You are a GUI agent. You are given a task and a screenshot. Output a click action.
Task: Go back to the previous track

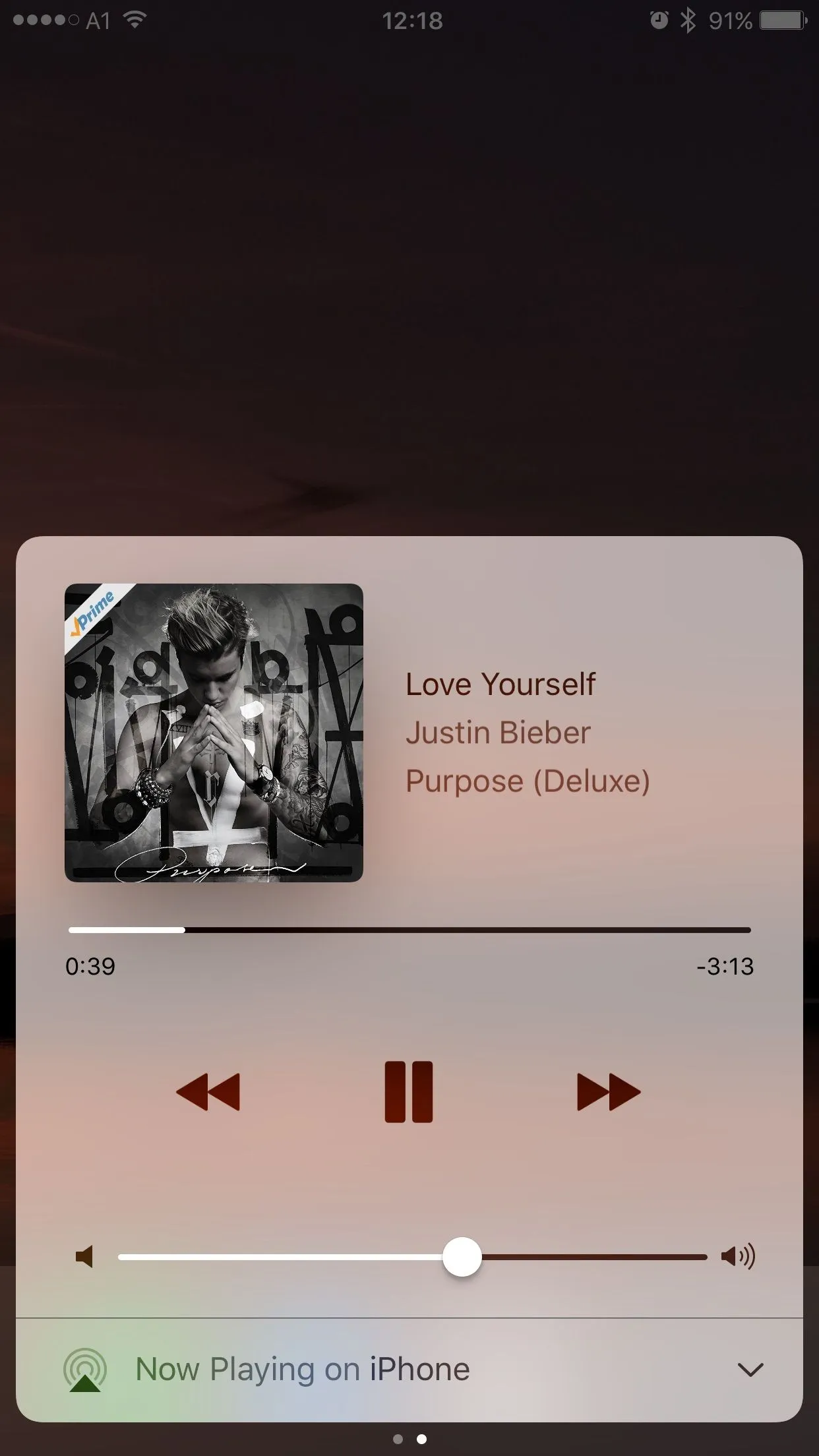pos(208,1092)
